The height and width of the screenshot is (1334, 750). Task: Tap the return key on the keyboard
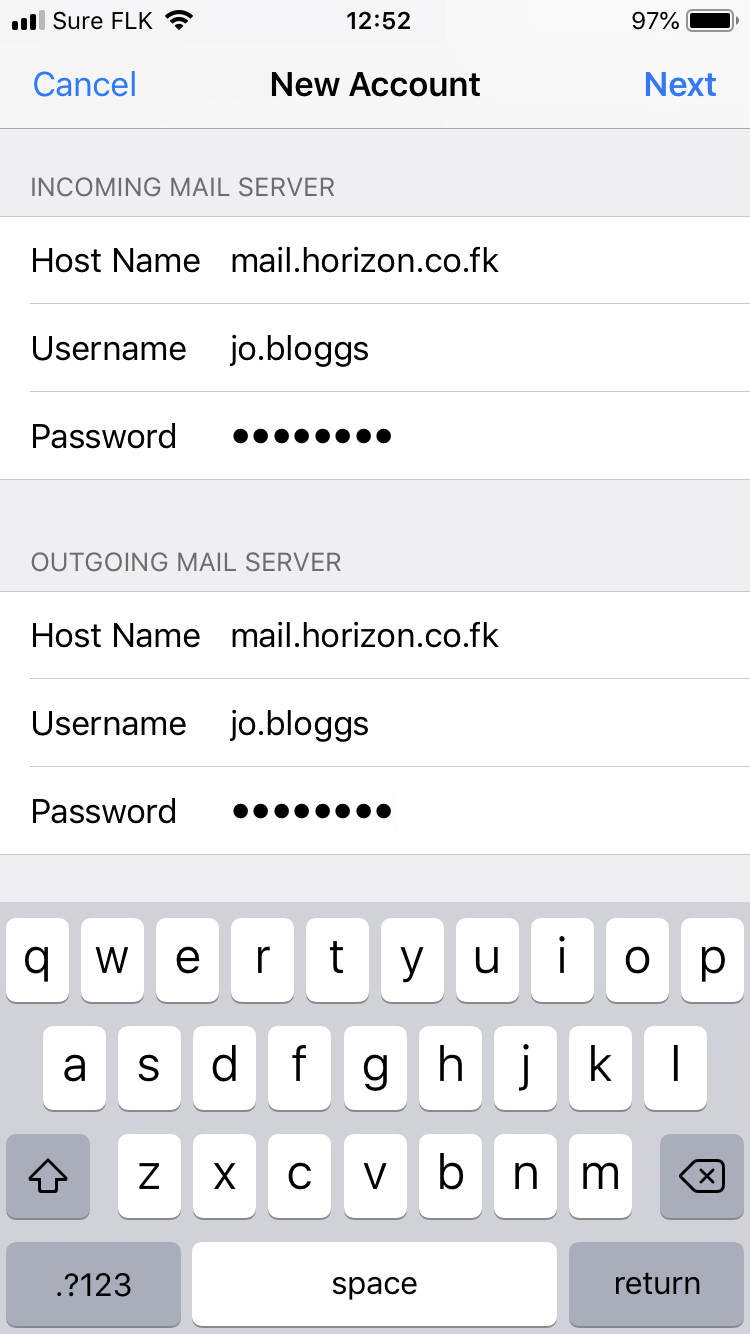click(657, 1284)
